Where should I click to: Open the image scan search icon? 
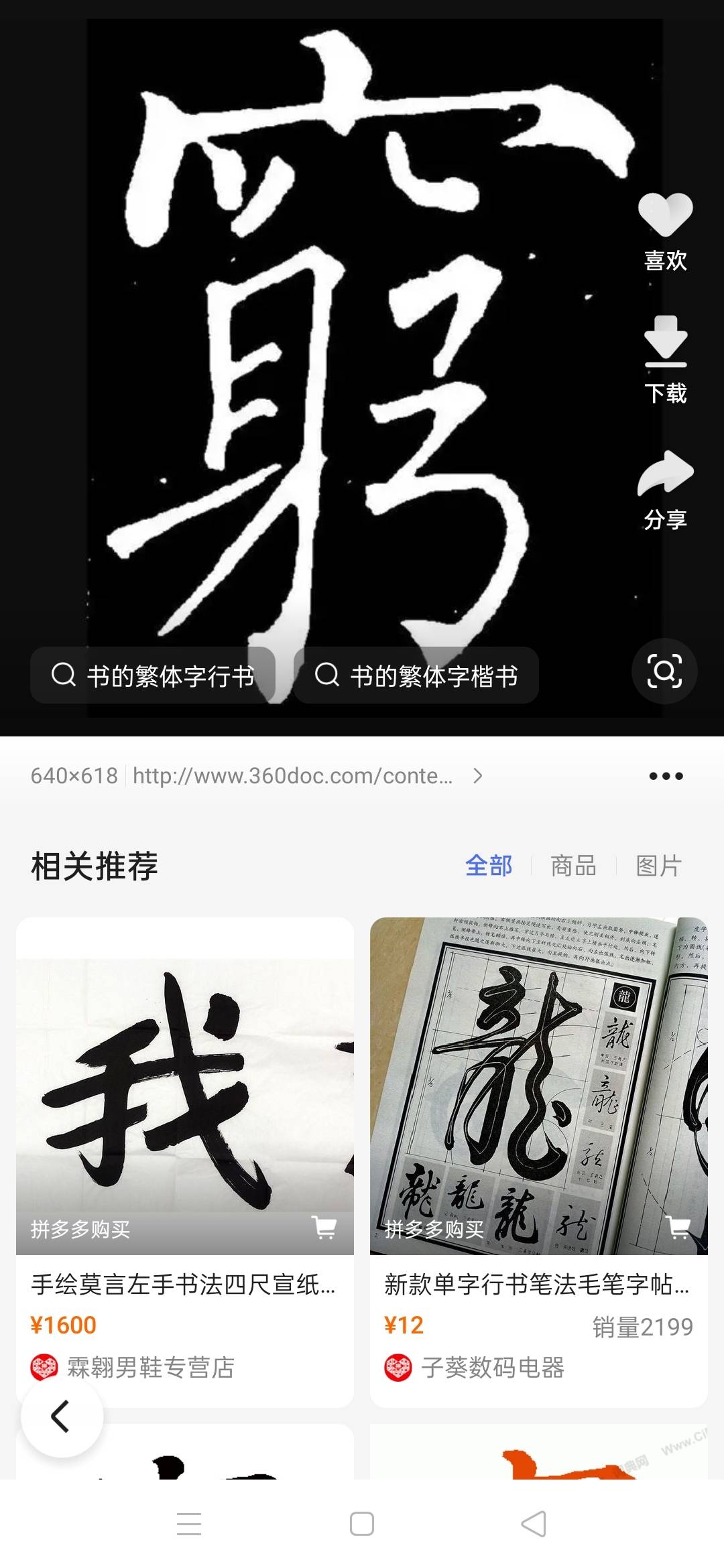coord(664,671)
